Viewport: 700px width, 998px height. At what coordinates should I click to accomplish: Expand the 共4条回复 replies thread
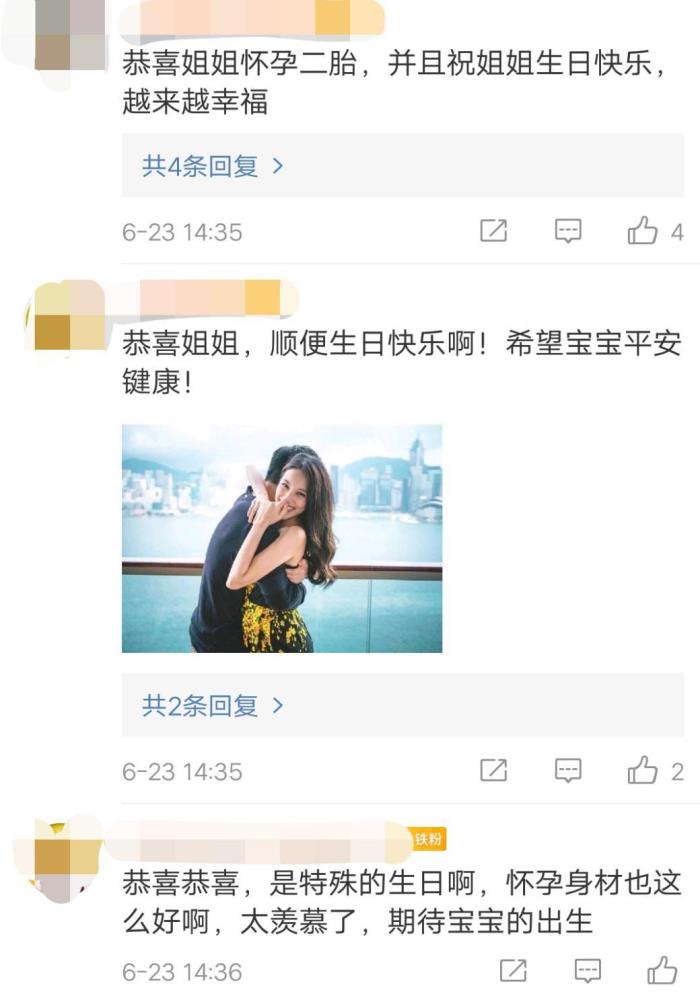click(x=212, y=166)
